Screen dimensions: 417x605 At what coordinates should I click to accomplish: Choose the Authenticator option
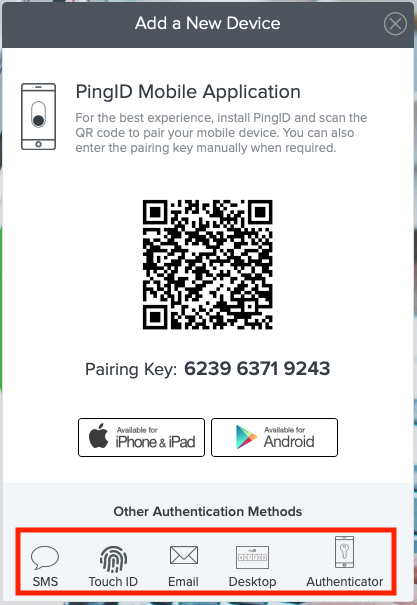pyautogui.click(x=344, y=562)
